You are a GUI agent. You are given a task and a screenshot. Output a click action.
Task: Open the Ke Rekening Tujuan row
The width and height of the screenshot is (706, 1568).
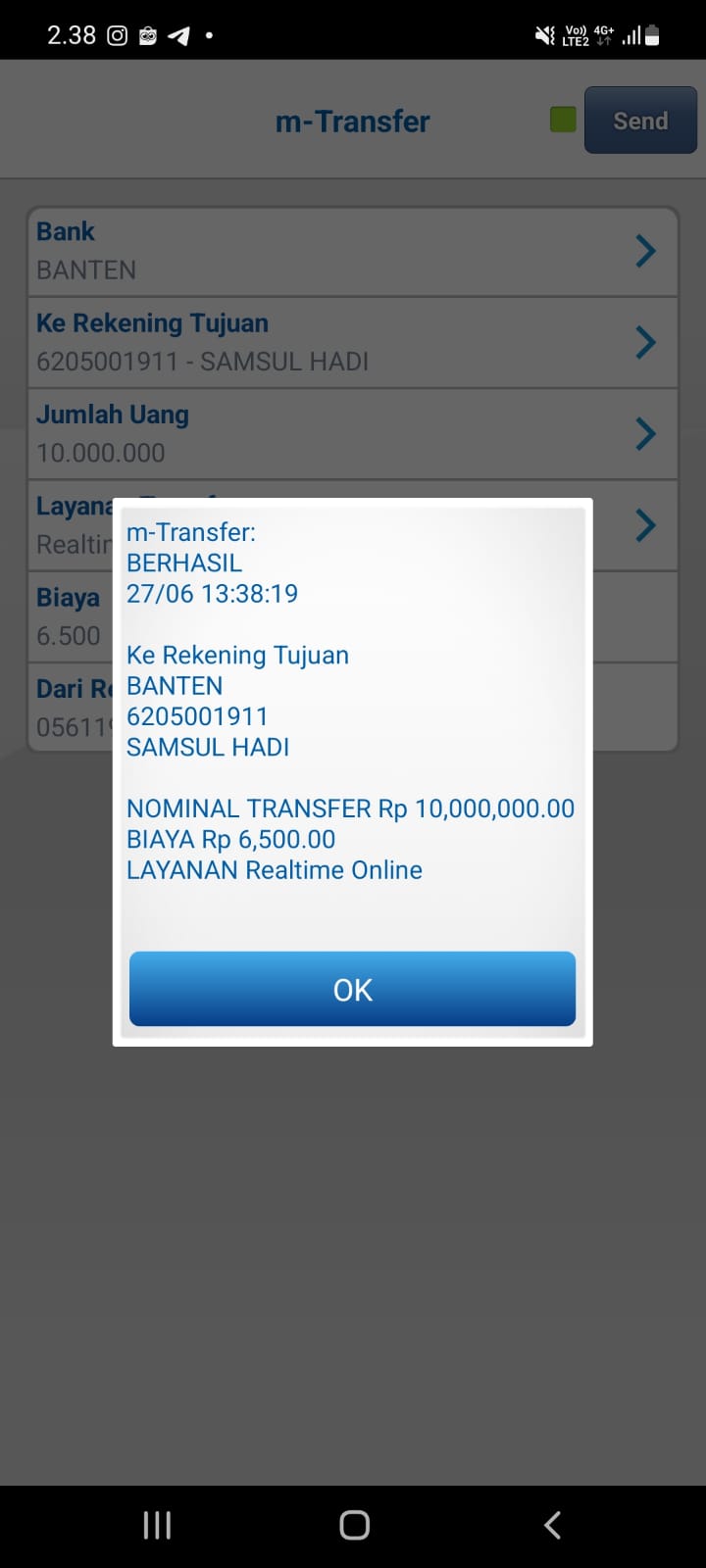352,342
